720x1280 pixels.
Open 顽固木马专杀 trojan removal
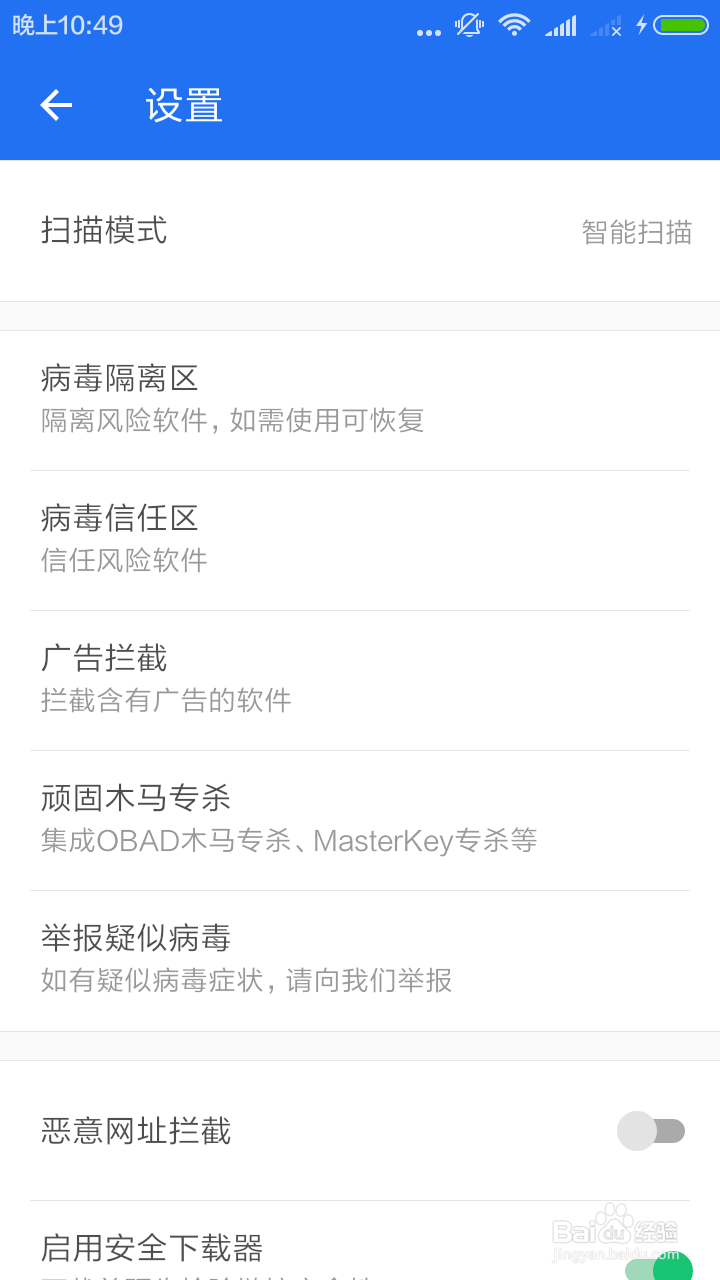(x=360, y=819)
